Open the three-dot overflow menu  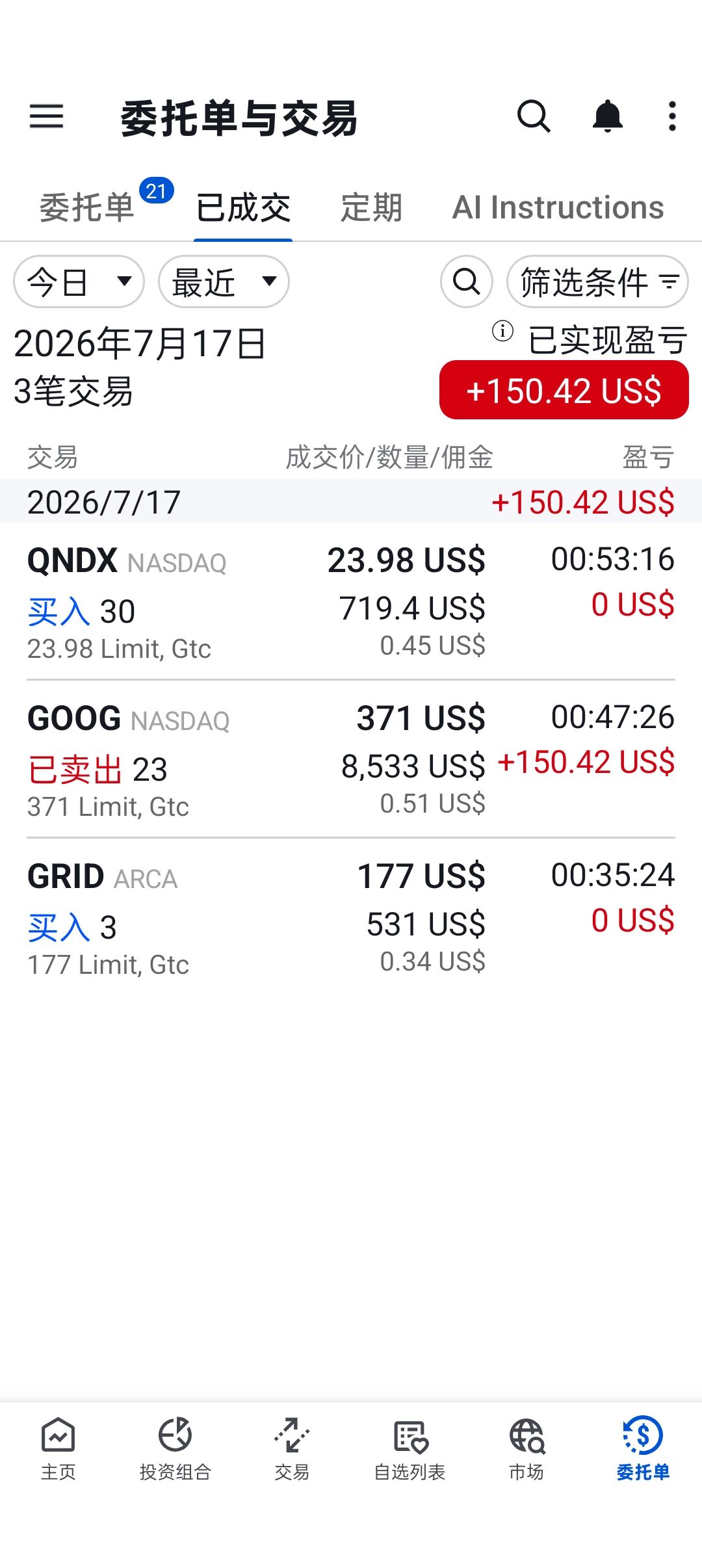[672, 117]
